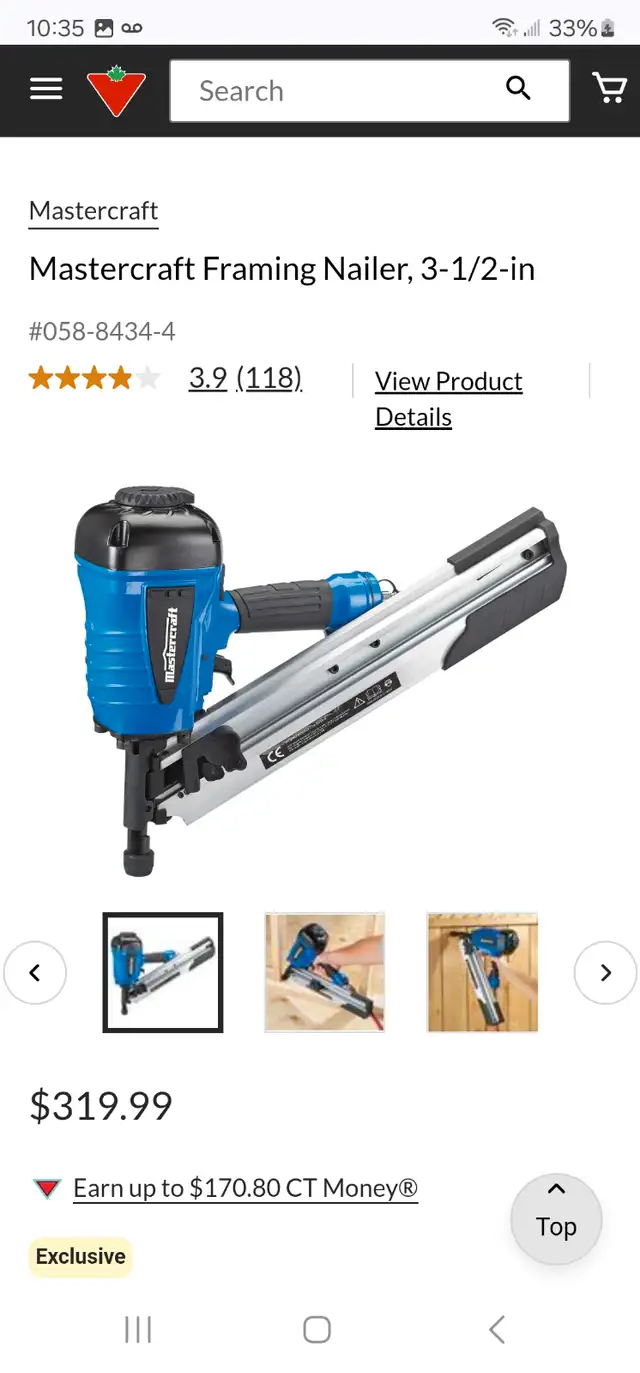Screen dimensions: 640x1373
Task: Go to Canadian Tire home via triangle logo
Action: click(x=116, y=90)
